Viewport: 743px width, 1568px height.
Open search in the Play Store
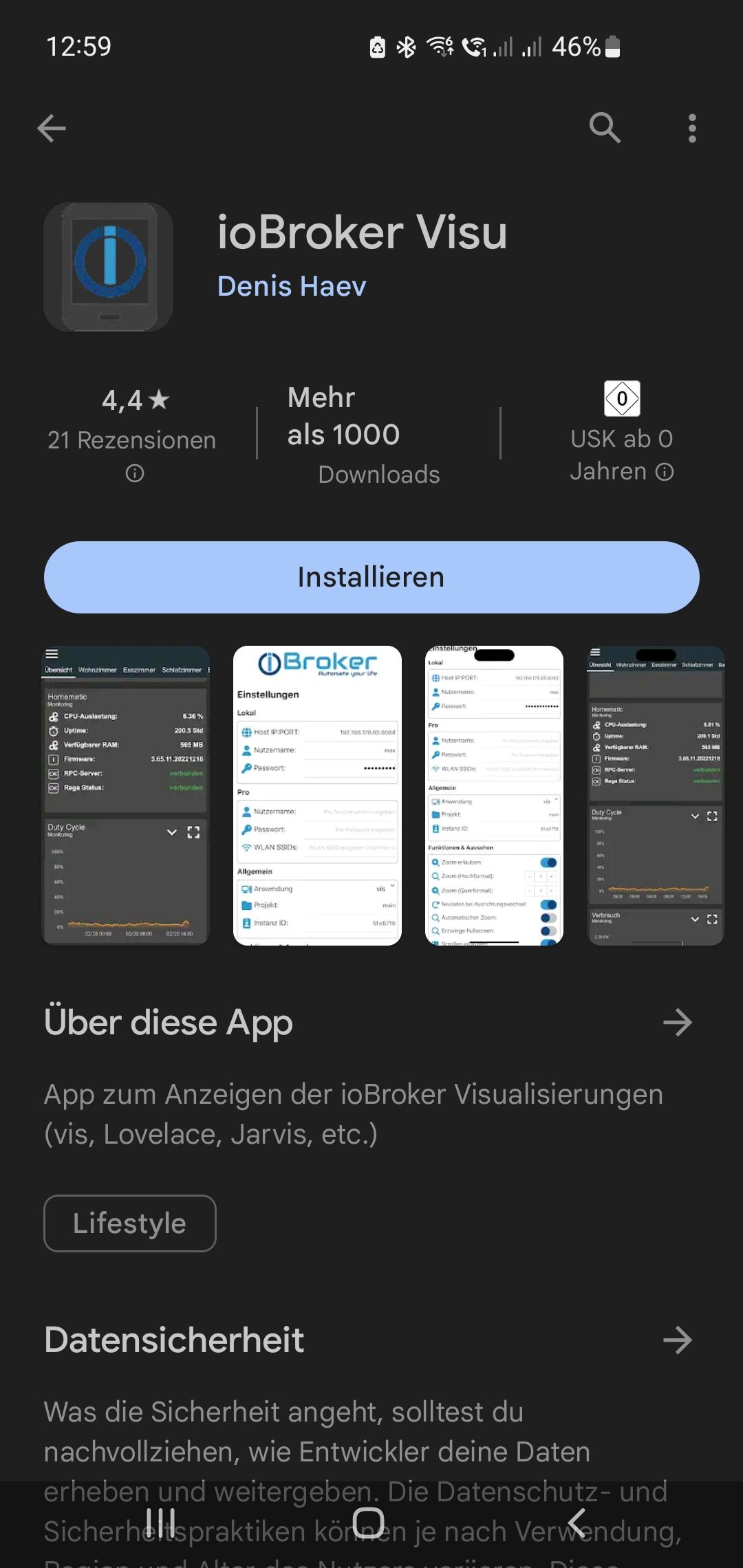[x=605, y=128]
